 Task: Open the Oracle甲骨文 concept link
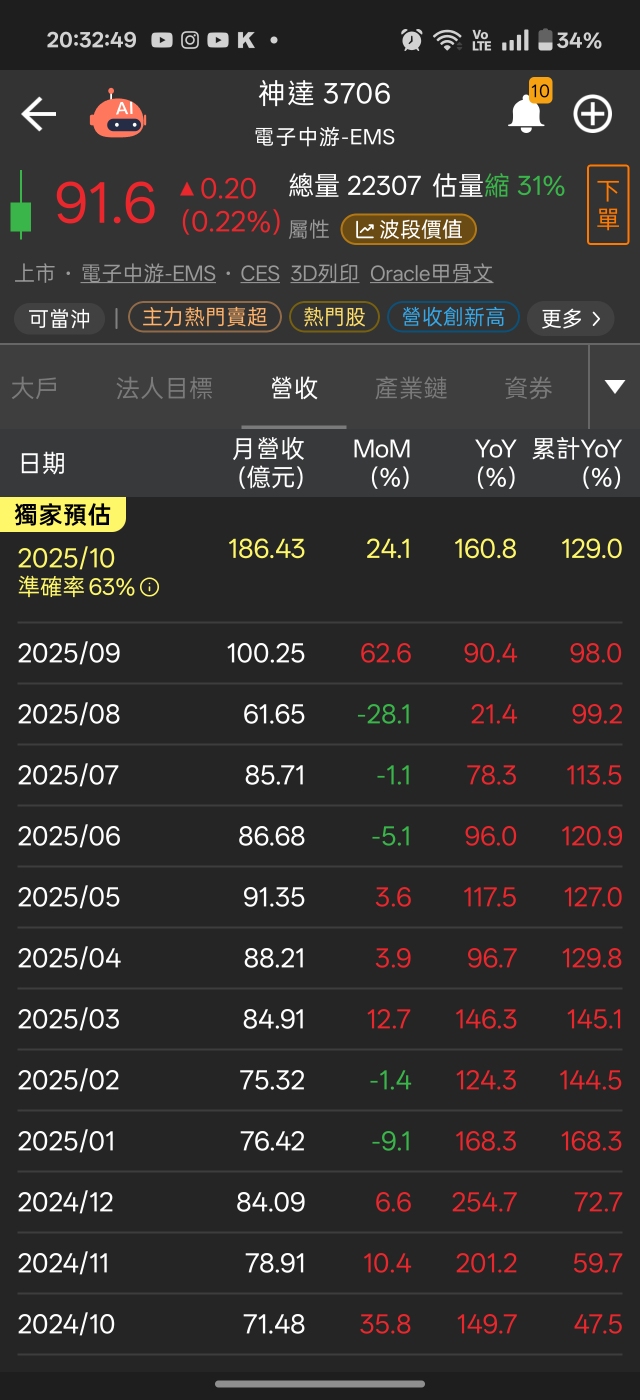click(x=431, y=273)
